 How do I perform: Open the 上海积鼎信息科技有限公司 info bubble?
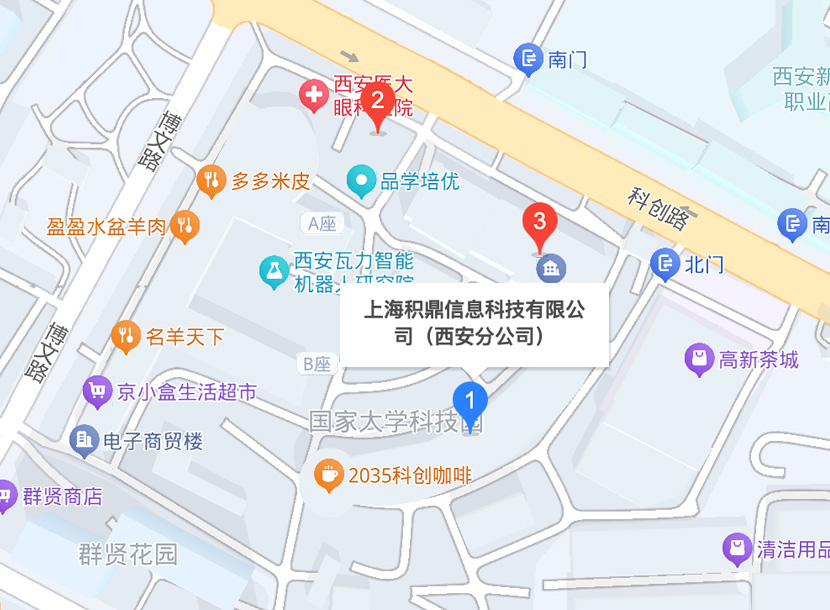point(473,323)
